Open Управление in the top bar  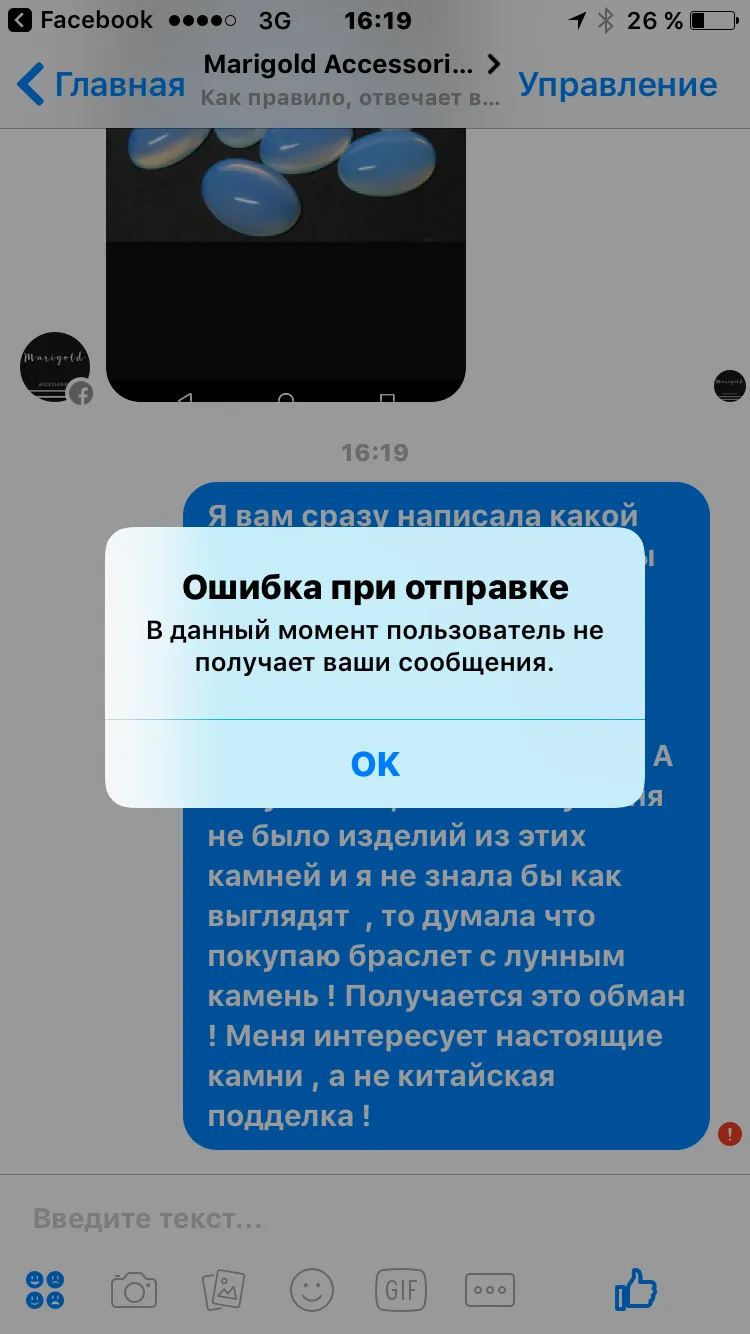coord(617,85)
